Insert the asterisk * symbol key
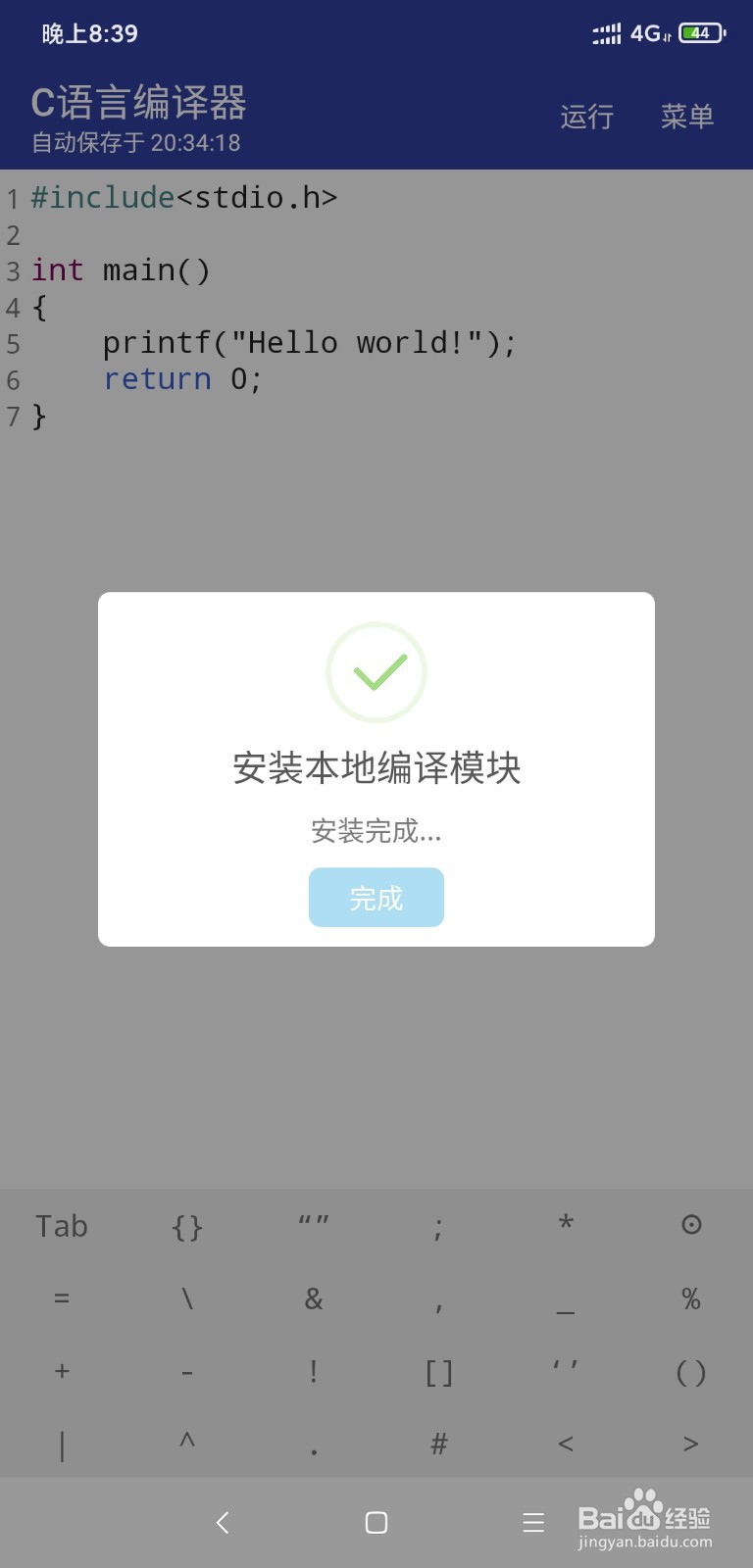The width and height of the screenshot is (753, 1568). pyautogui.click(x=566, y=1224)
